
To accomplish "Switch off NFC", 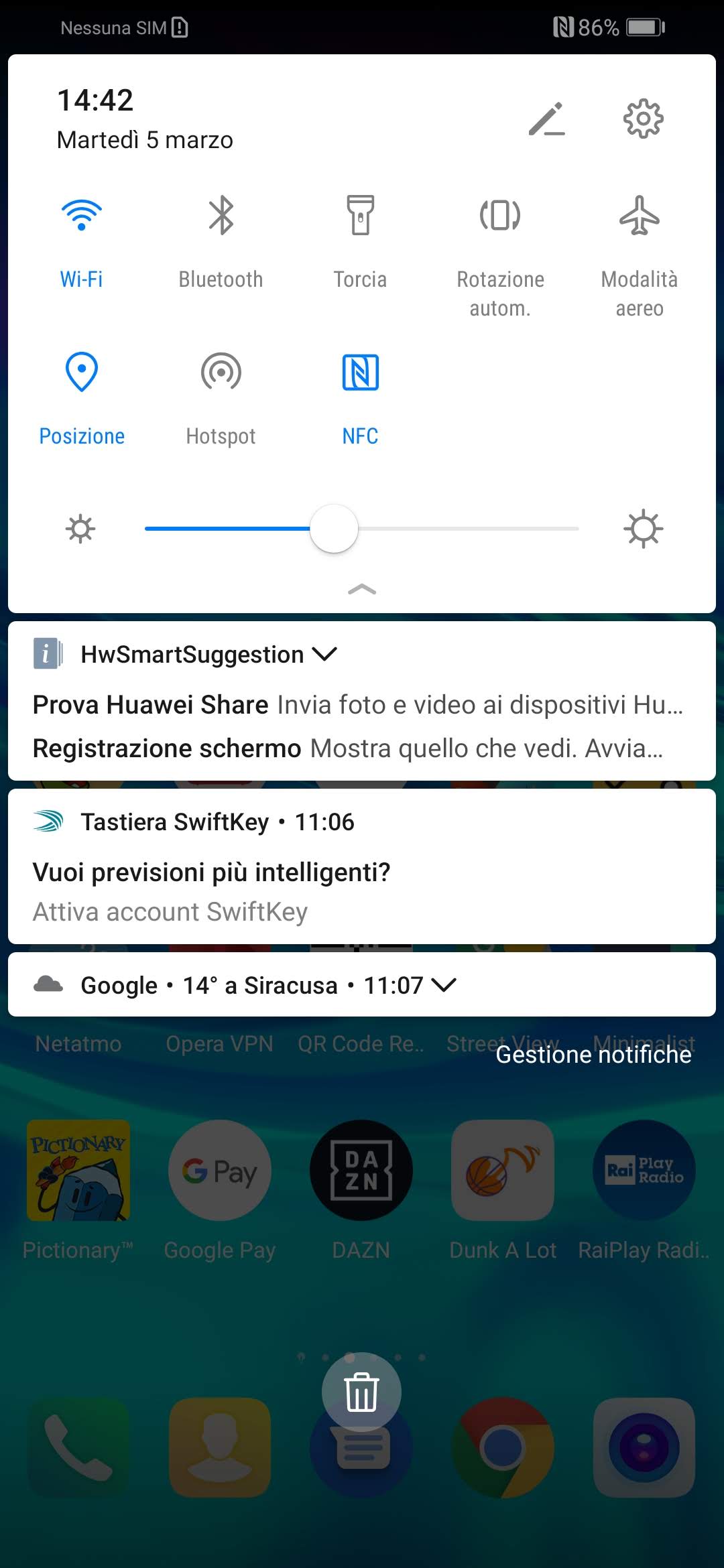I will [360, 373].
